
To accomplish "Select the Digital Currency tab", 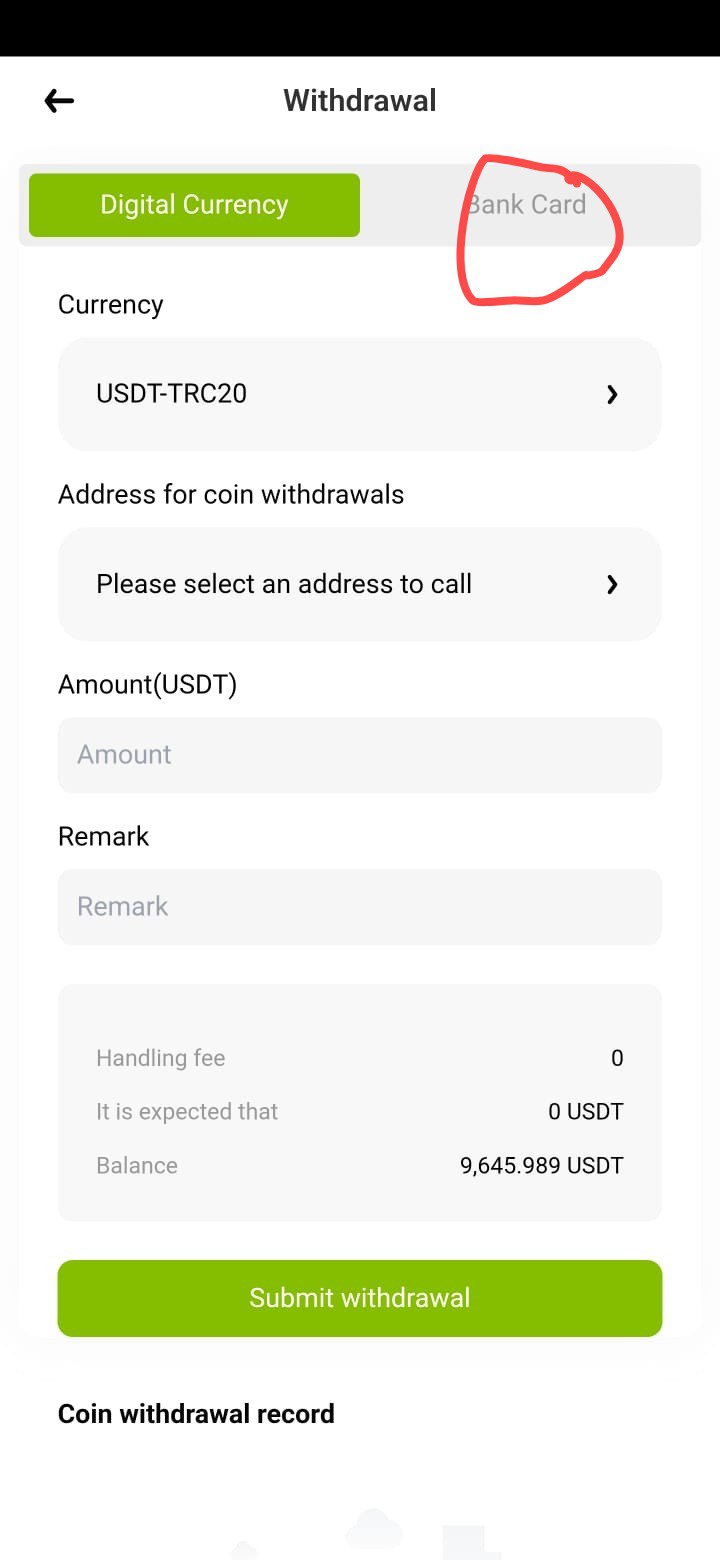I will (x=194, y=205).
